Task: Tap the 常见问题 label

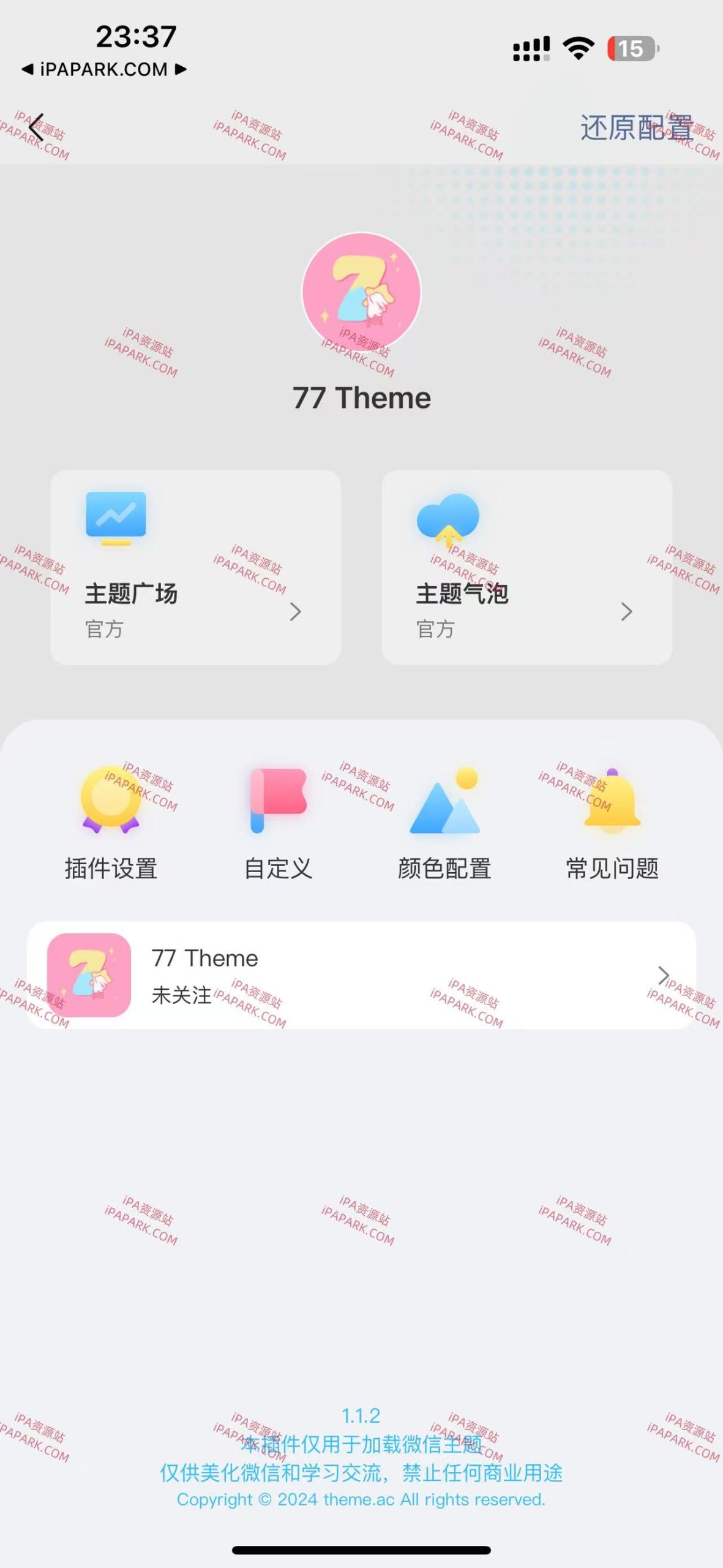Action: [612, 868]
